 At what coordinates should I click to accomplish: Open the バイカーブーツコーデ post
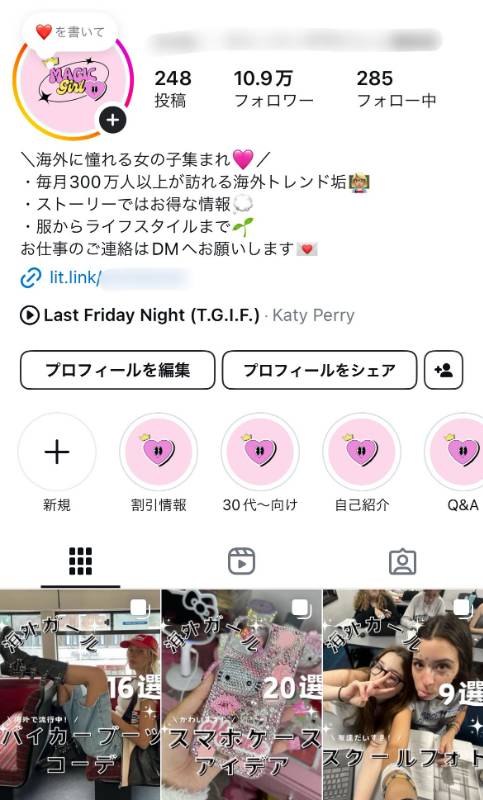point(80,694)
